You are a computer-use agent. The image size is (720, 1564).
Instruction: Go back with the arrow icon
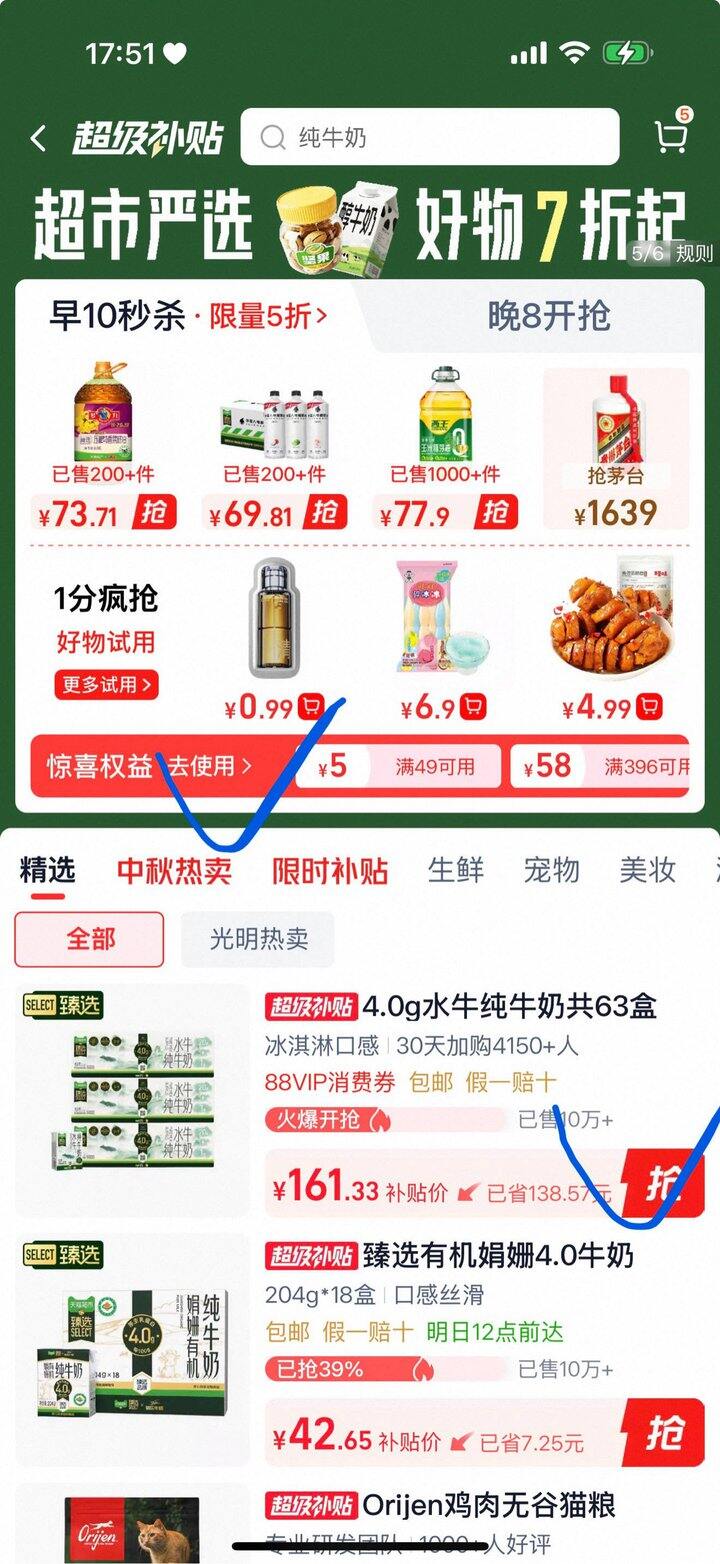pos(38,138)
